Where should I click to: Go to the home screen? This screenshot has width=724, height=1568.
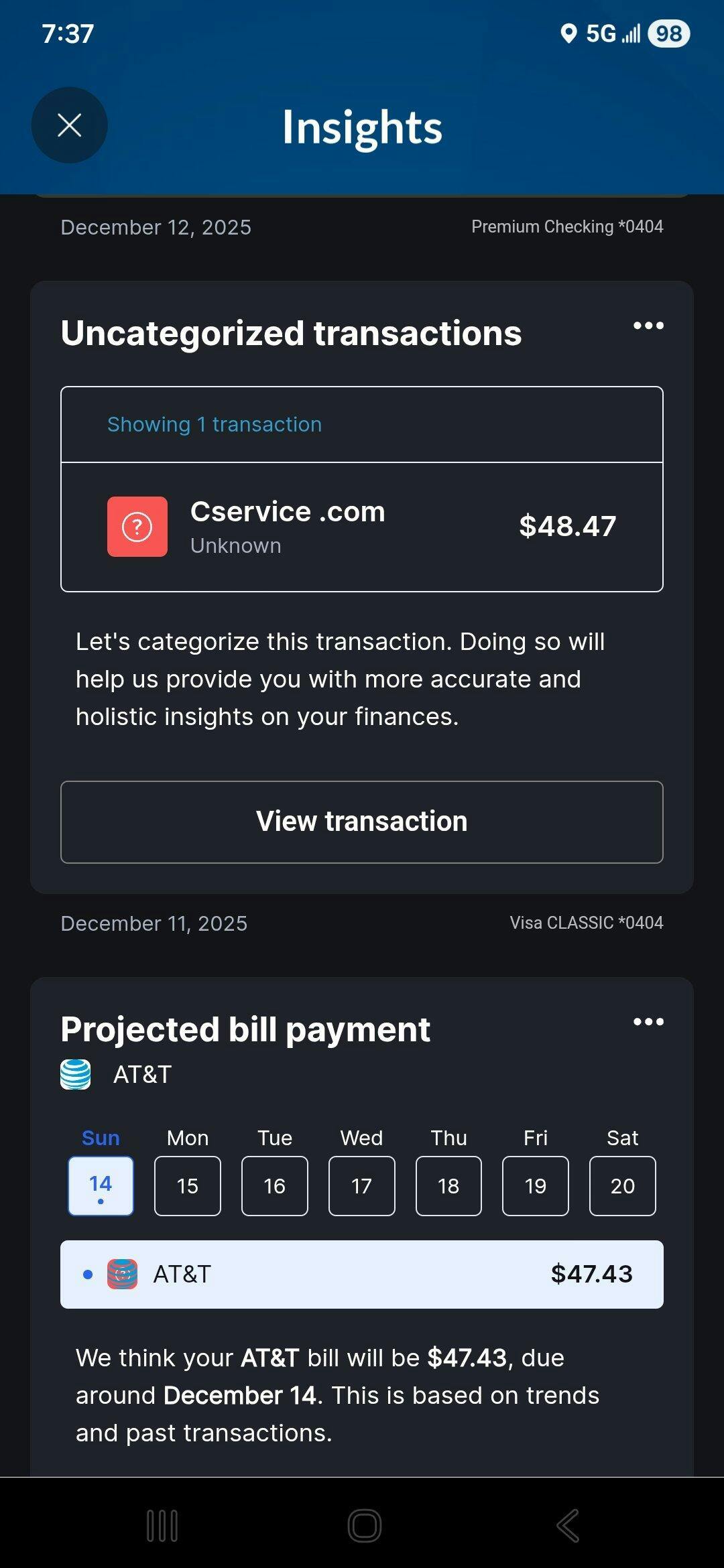click(365, 1526)
